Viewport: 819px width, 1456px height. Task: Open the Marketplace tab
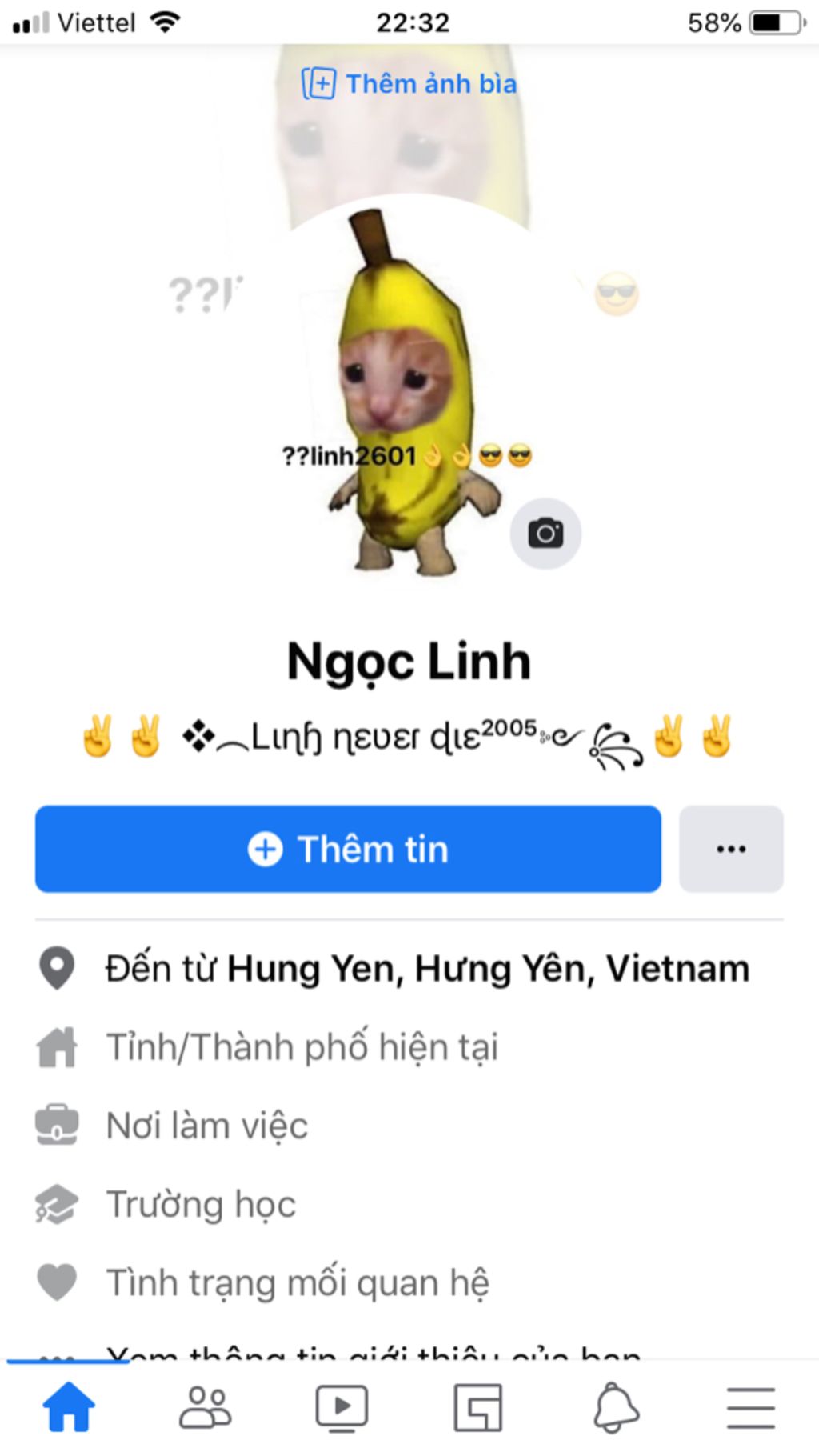click(478, 1408)
